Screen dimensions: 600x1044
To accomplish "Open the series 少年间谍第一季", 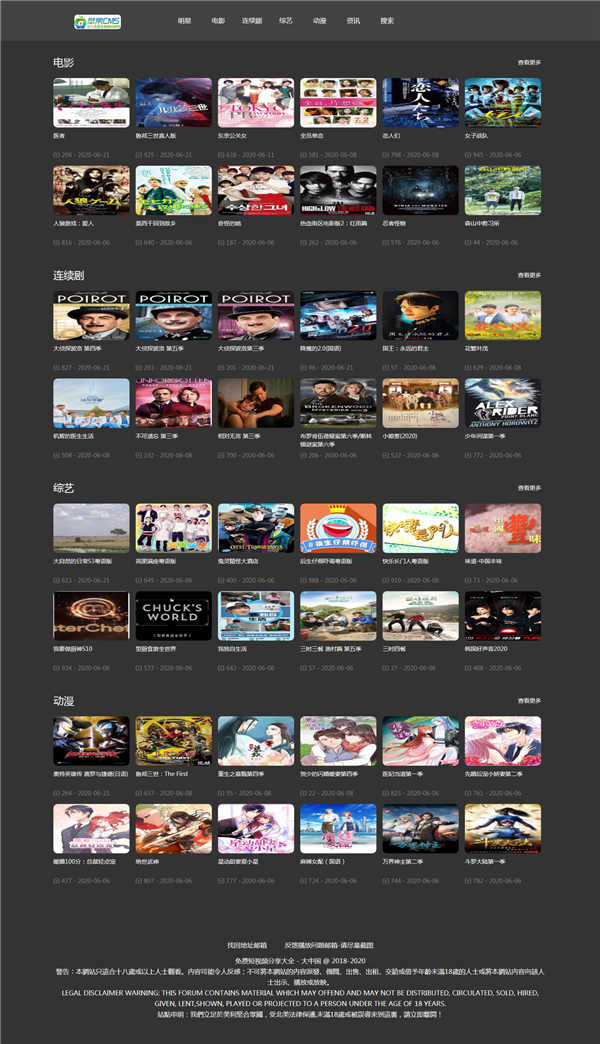I will (x=502, y=403).
